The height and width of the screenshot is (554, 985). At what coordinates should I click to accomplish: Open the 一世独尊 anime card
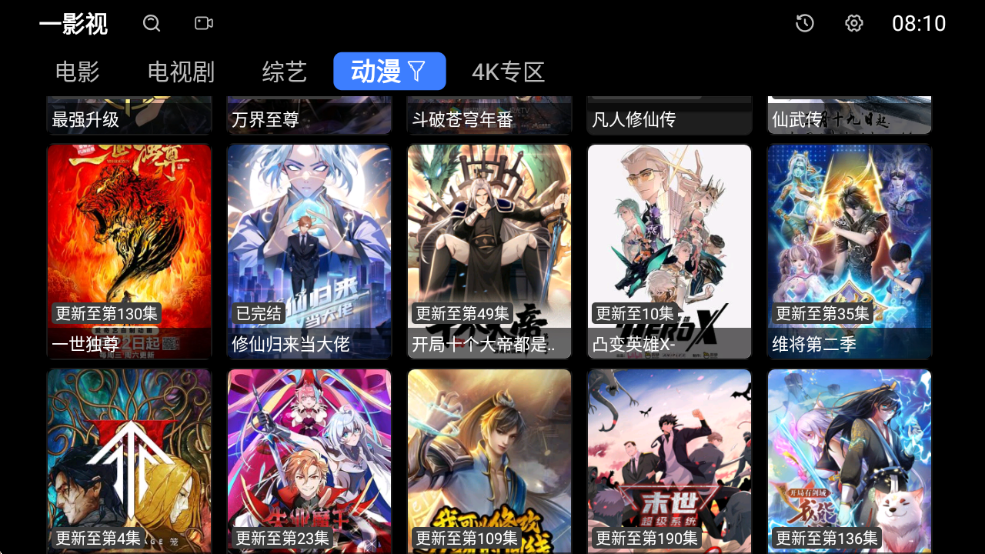(x=129, y=250)
